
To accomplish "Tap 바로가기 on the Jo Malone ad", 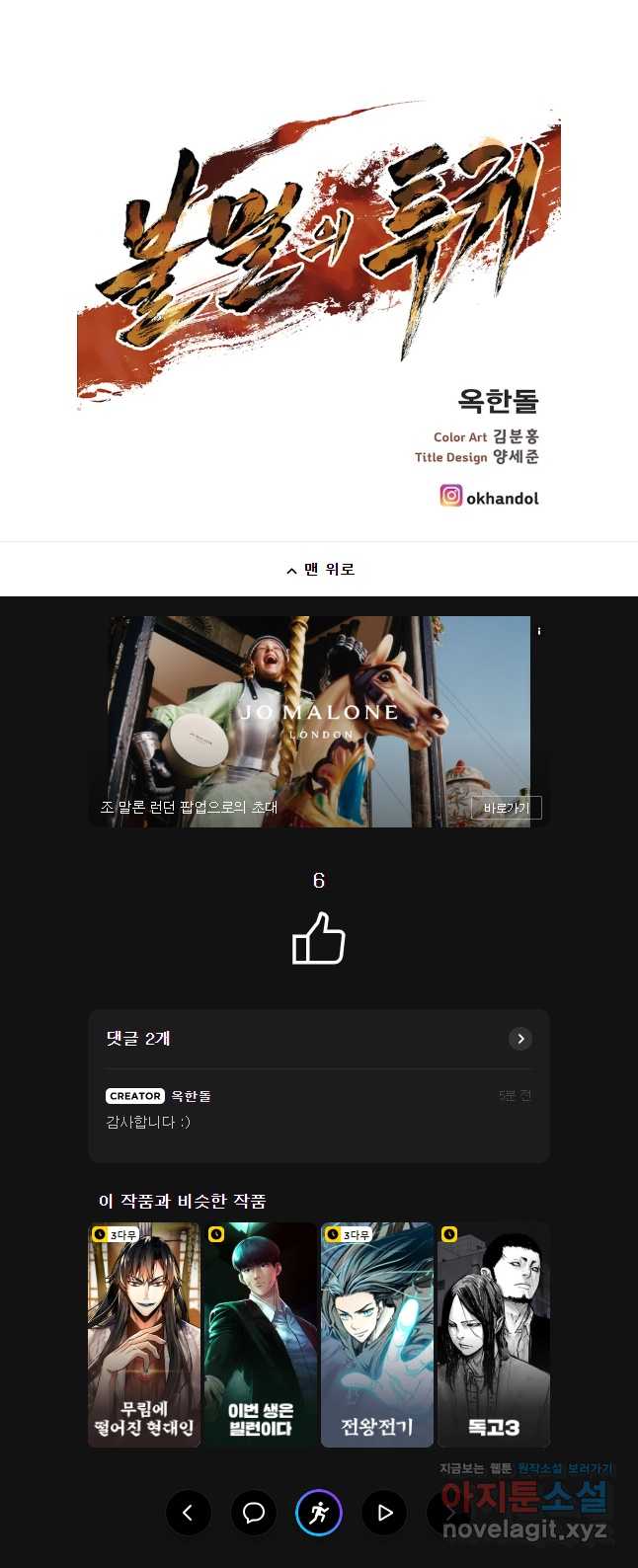I will 506,808.
